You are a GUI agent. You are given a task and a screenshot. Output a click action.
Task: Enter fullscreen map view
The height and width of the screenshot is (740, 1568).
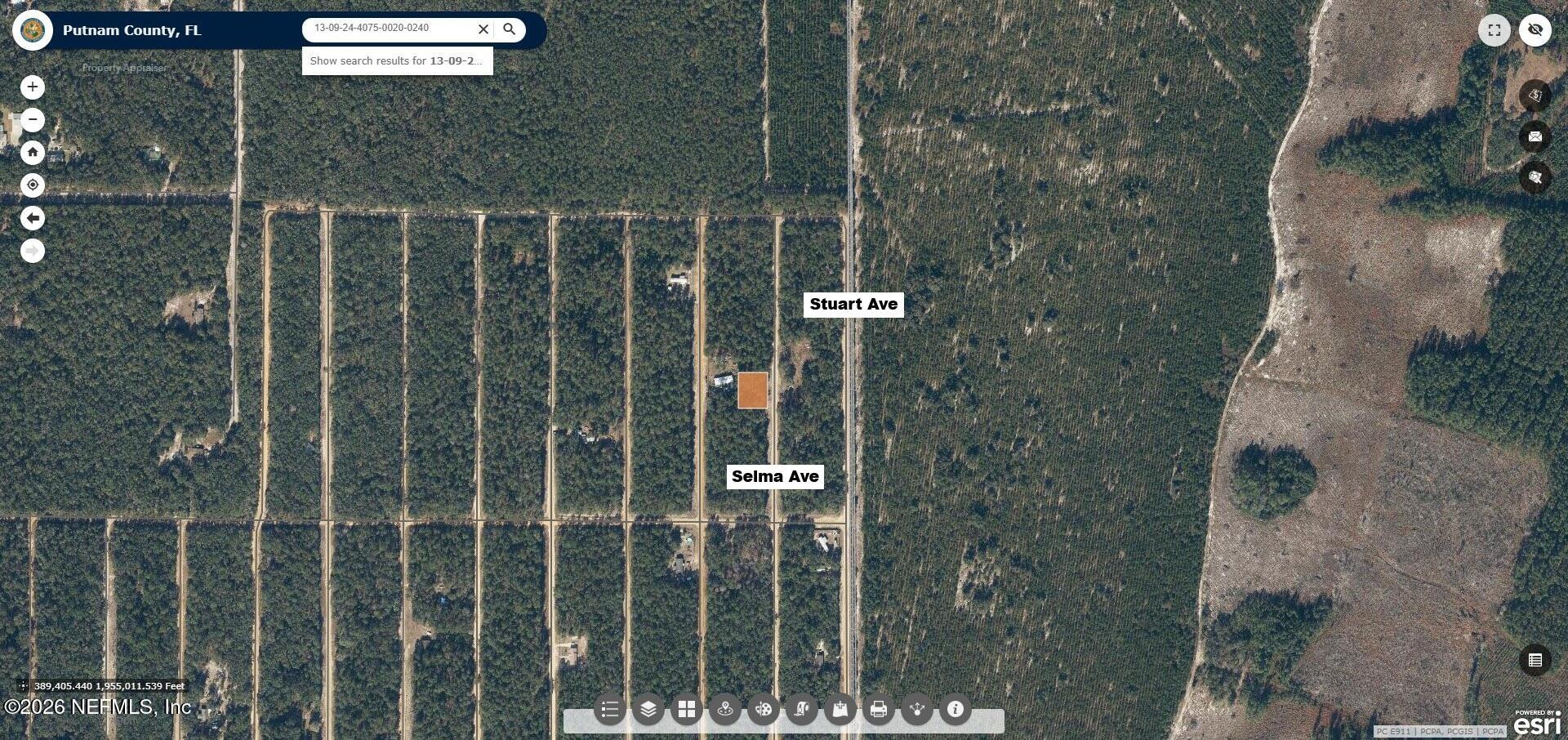coord(1494,30)
